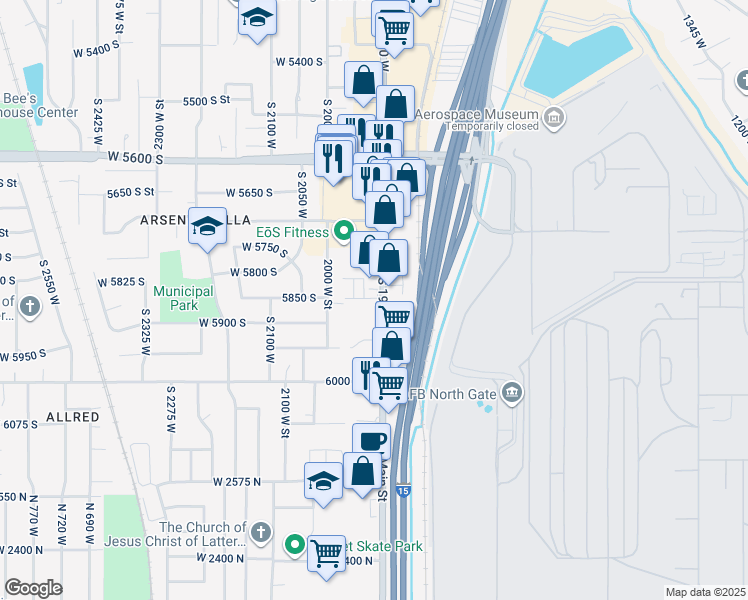Open the shopping bag marker below coffee cup

362,471
